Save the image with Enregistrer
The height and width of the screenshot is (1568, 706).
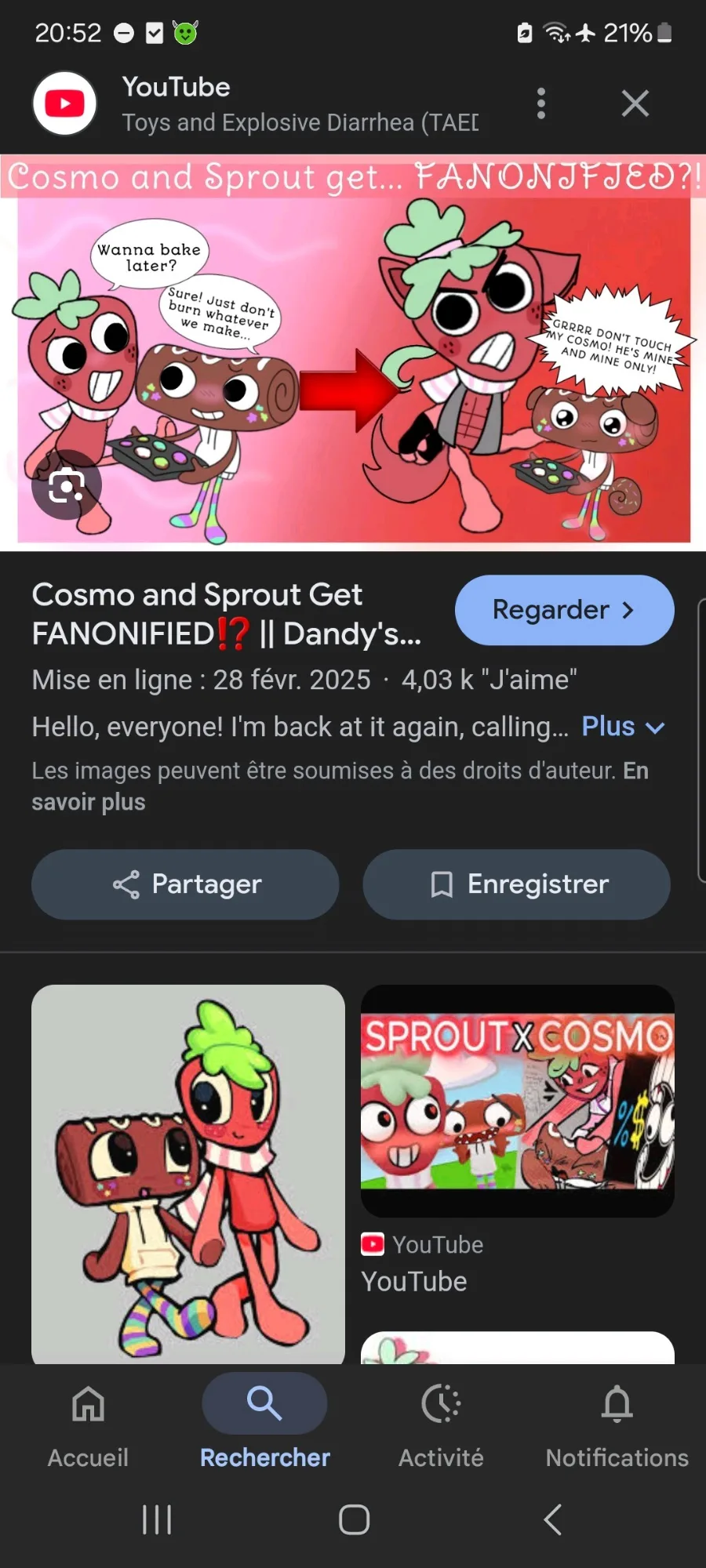click(x=516, y=884)
